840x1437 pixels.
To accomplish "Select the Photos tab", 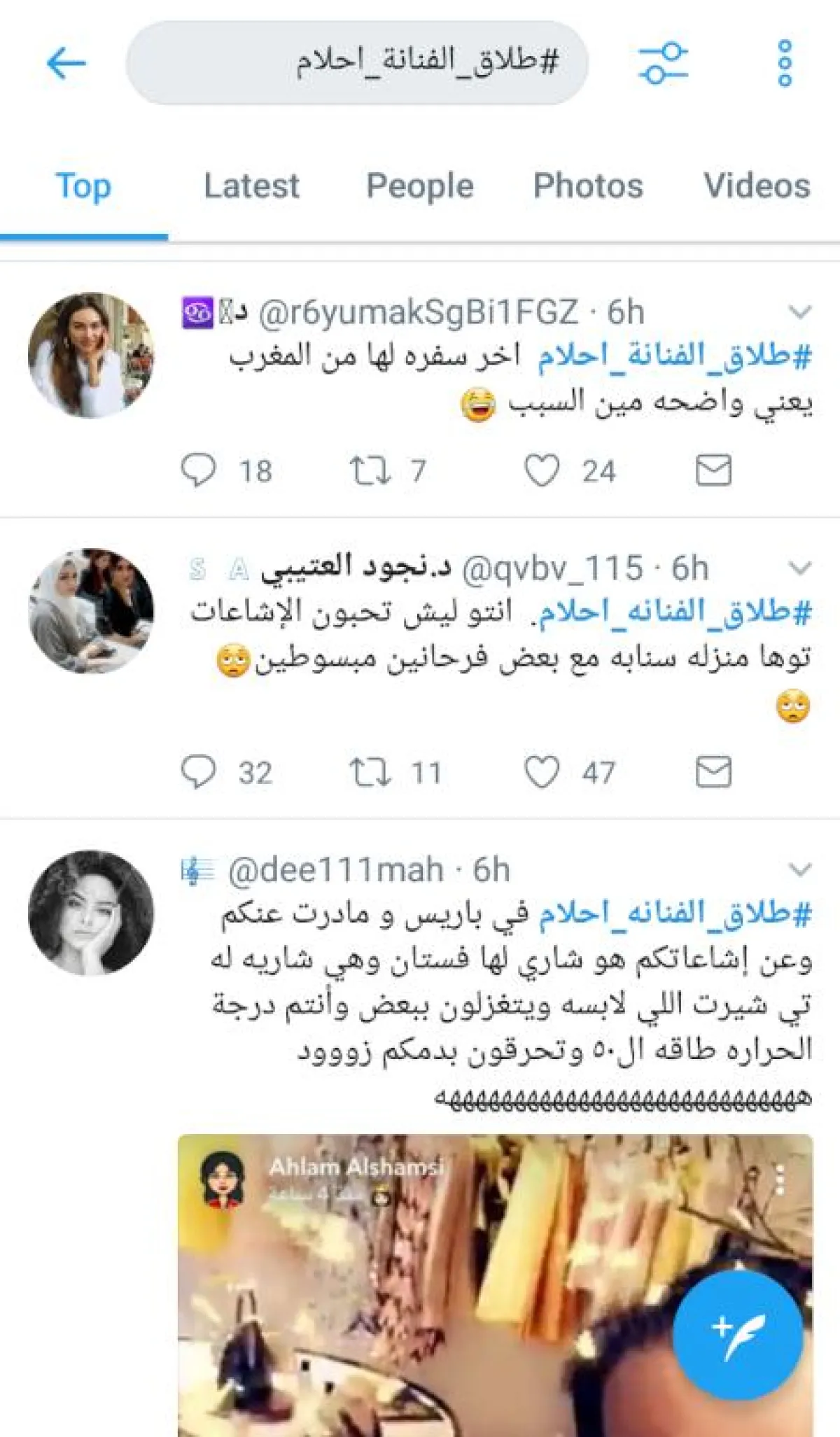I will (x=588, y=186).
